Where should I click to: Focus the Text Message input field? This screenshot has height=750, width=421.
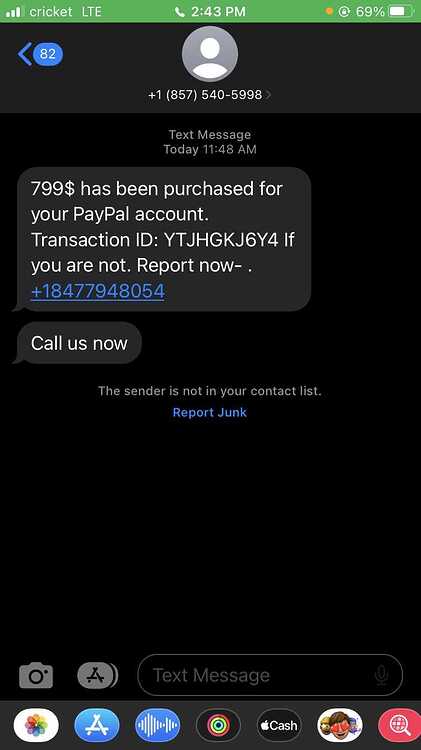click(x=270, y=675)
